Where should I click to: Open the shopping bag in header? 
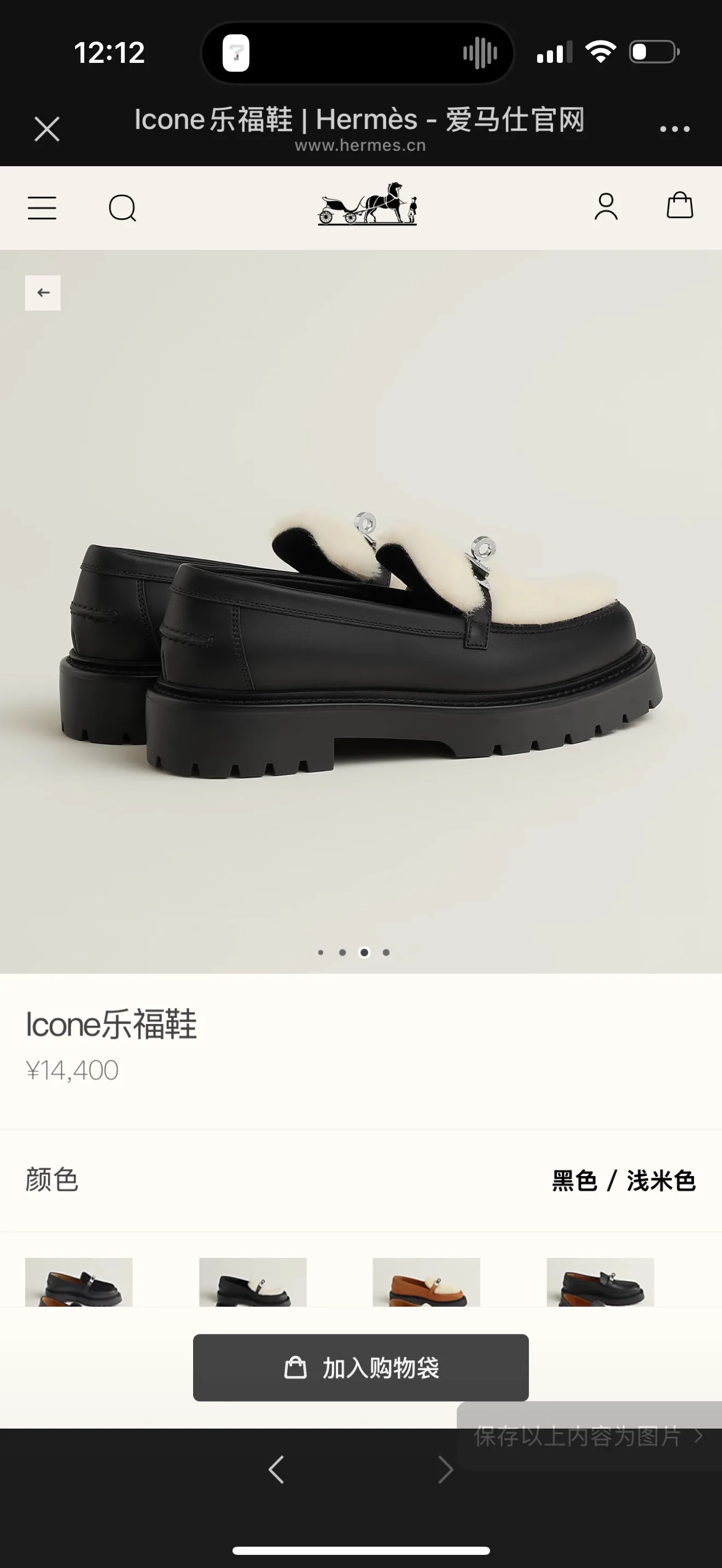[680, 205]
